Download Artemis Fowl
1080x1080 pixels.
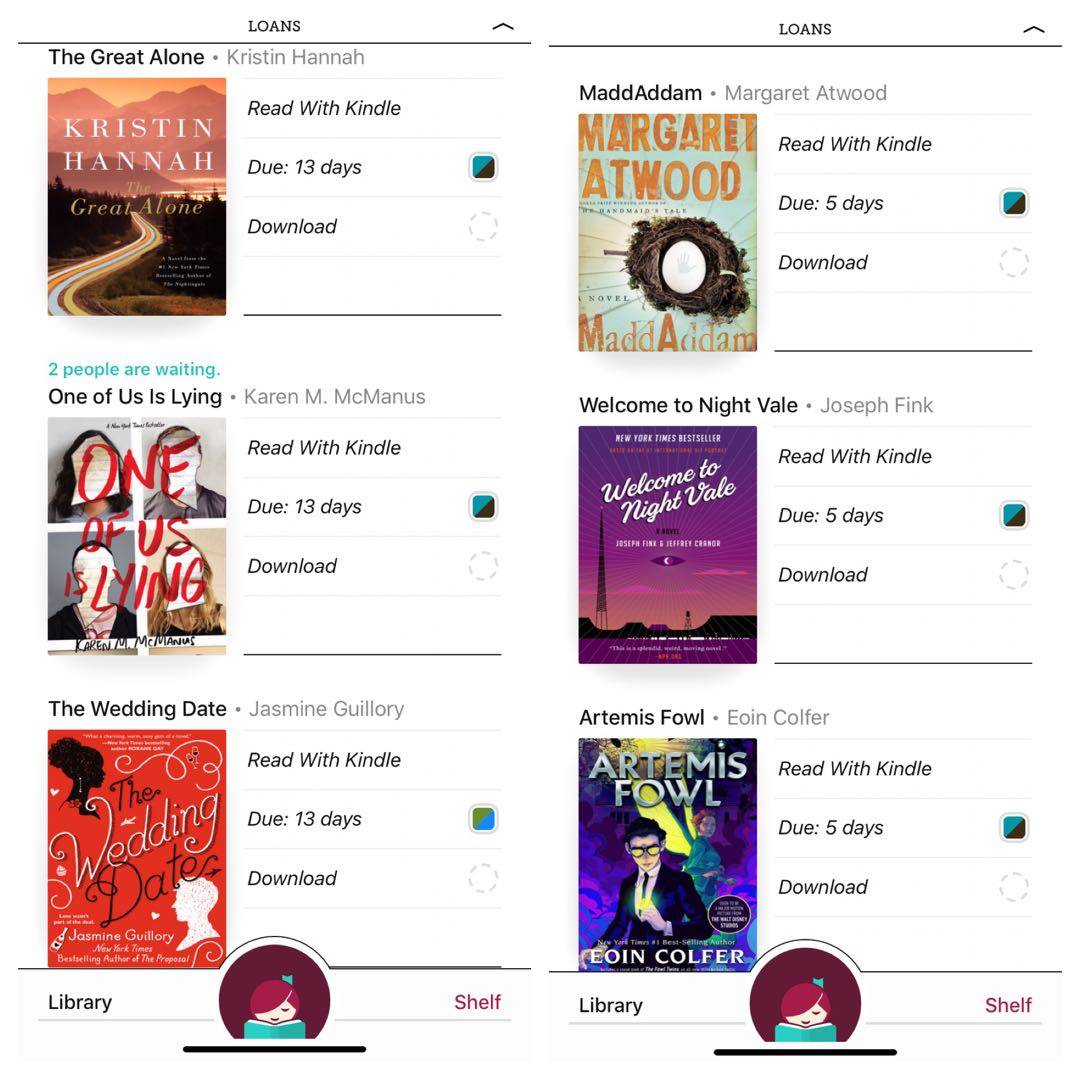[823, 887]
